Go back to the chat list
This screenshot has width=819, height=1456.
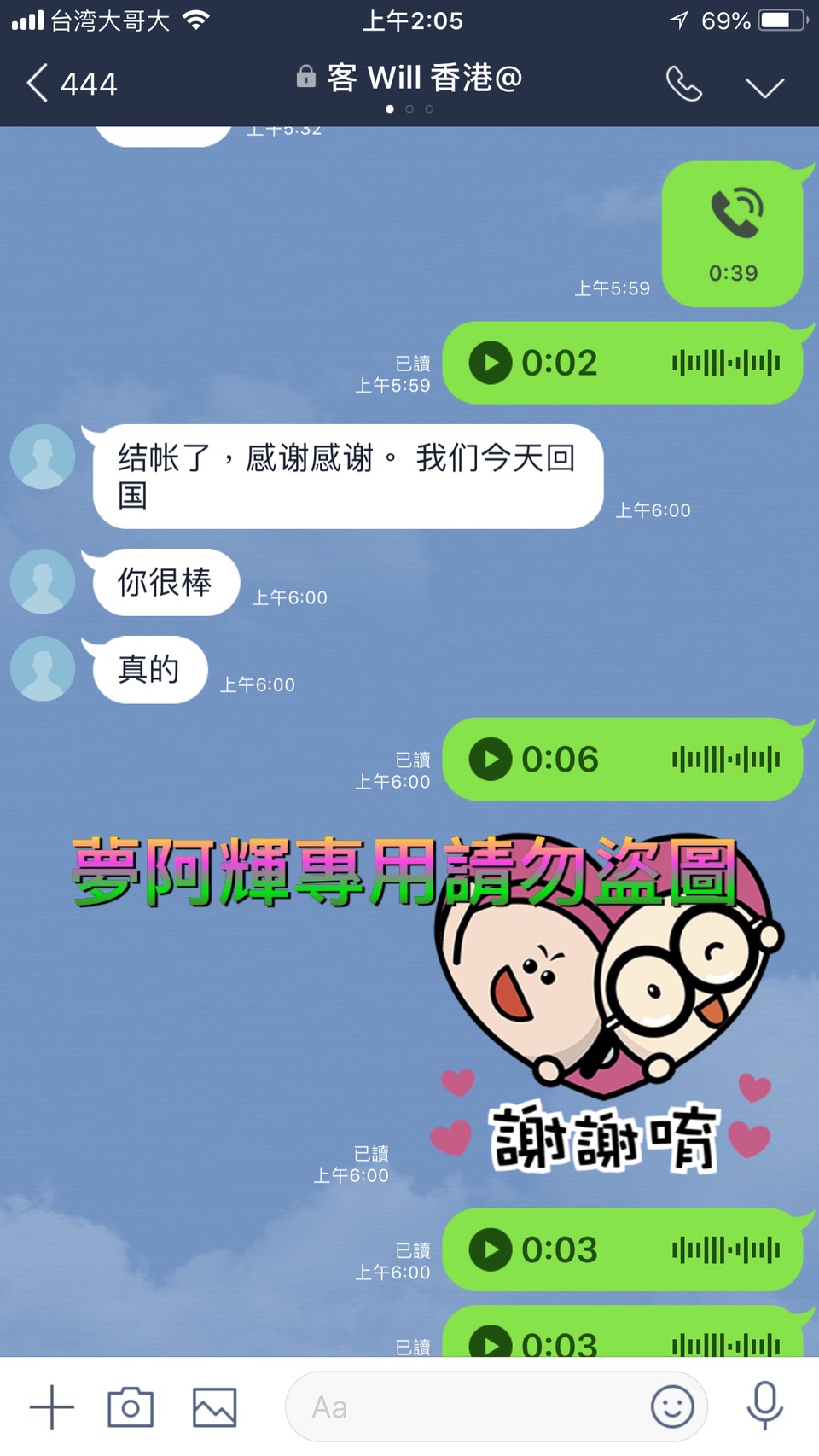tap(38, 84)
